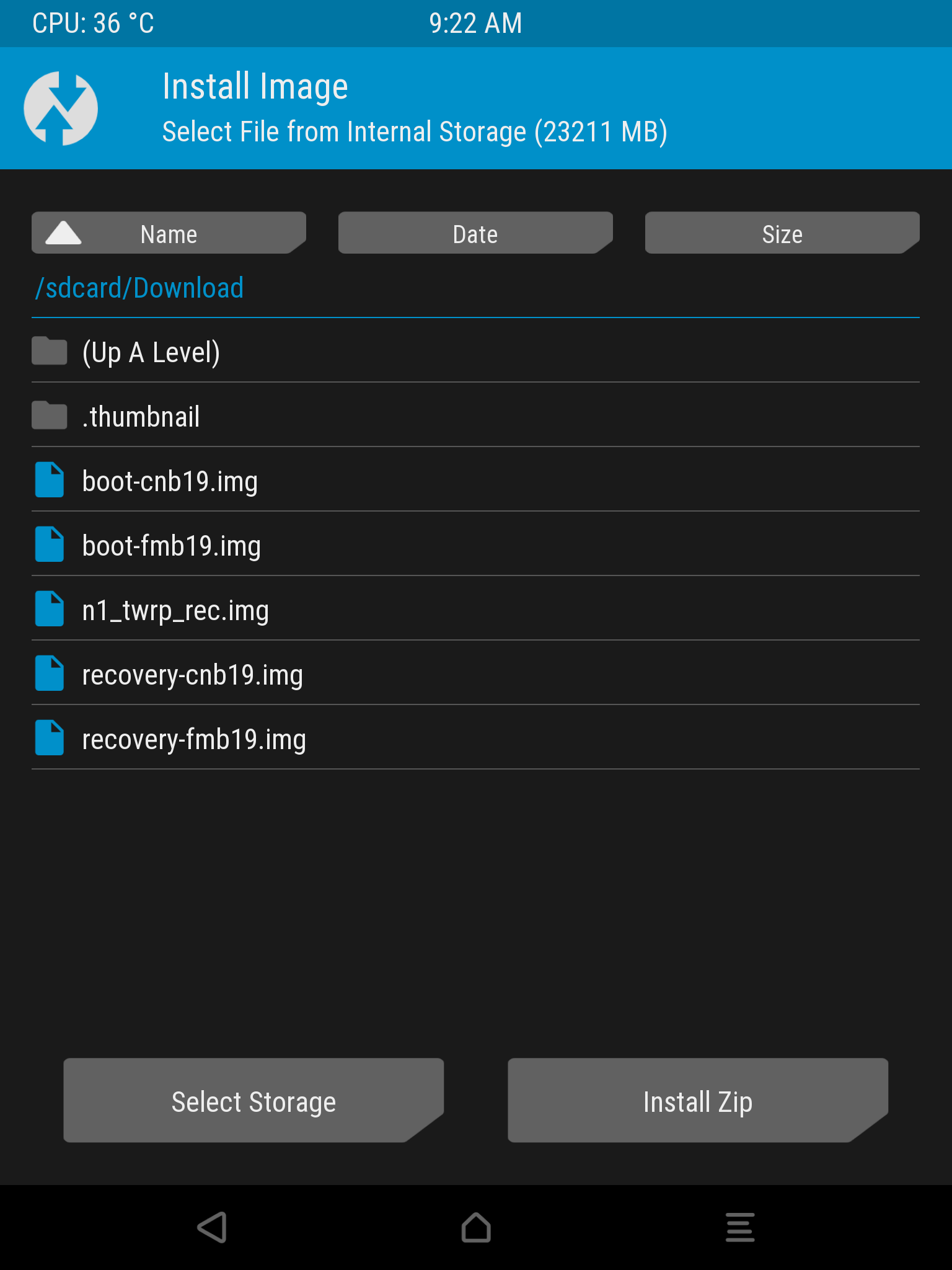Open the .thumbnail folder
The height and width of the screenshot is (1270, 952).
pos(141,417)
